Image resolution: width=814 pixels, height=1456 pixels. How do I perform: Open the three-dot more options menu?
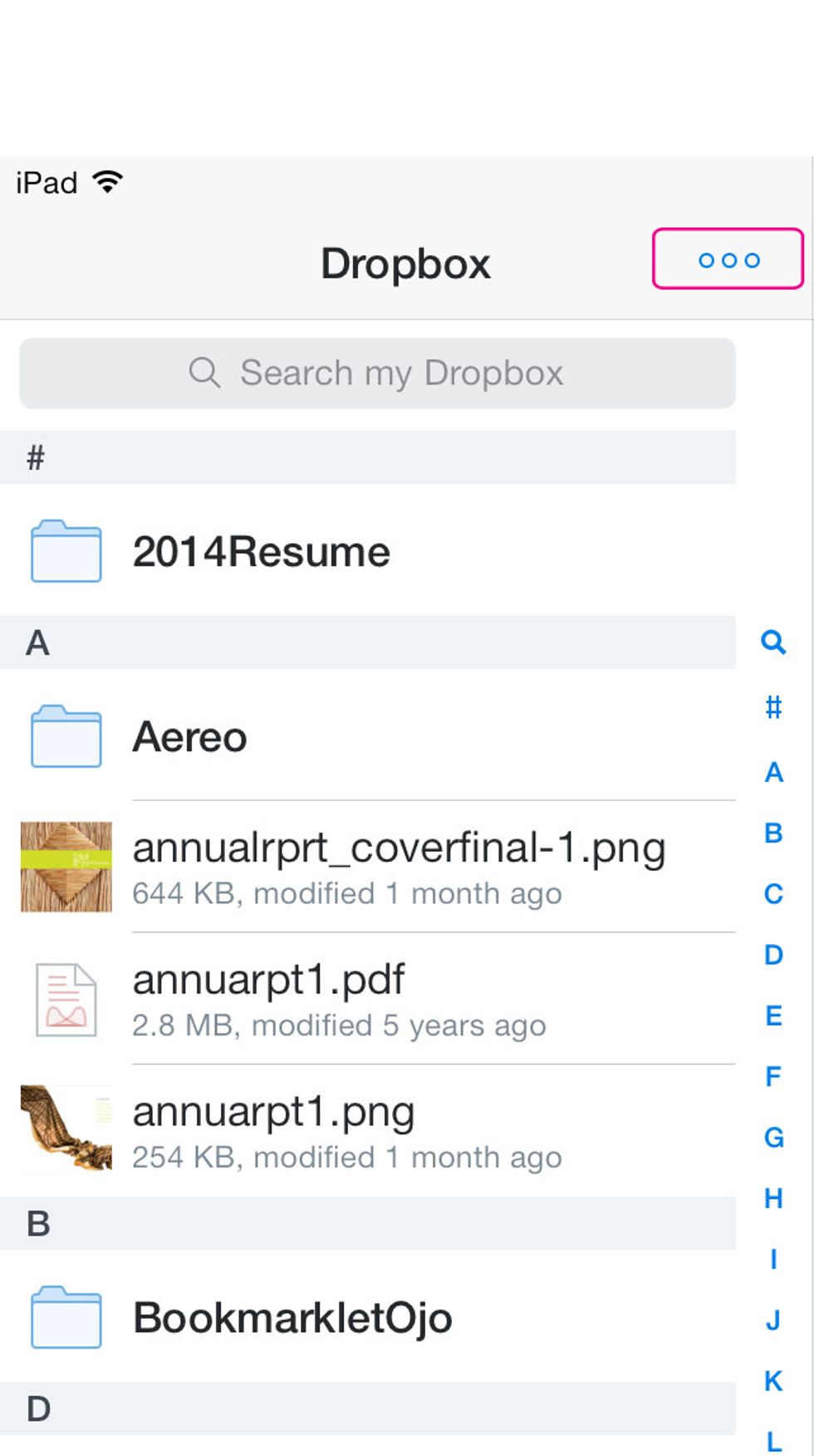(728, 259)
